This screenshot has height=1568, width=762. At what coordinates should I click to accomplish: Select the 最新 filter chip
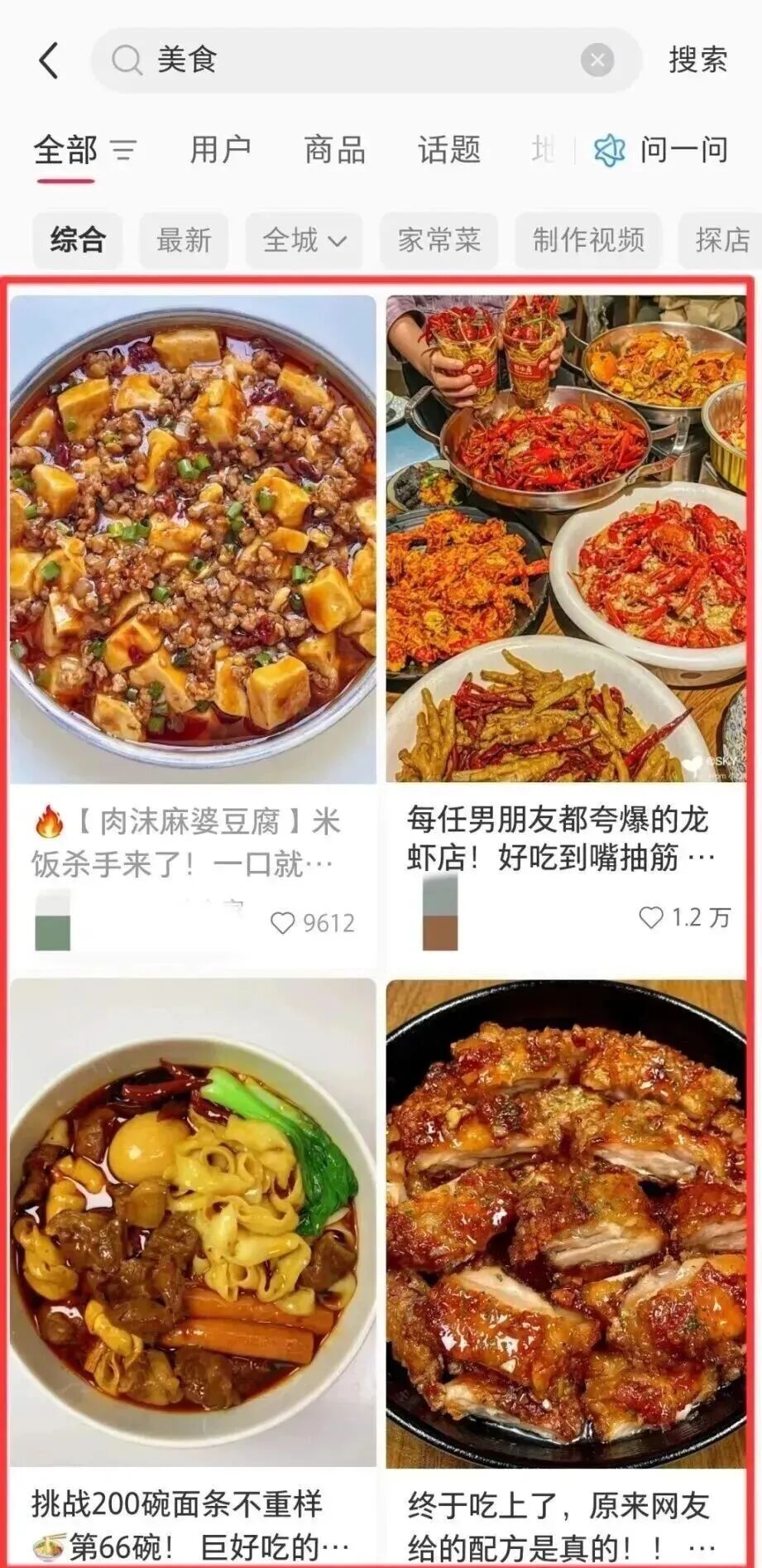point(184,240)
